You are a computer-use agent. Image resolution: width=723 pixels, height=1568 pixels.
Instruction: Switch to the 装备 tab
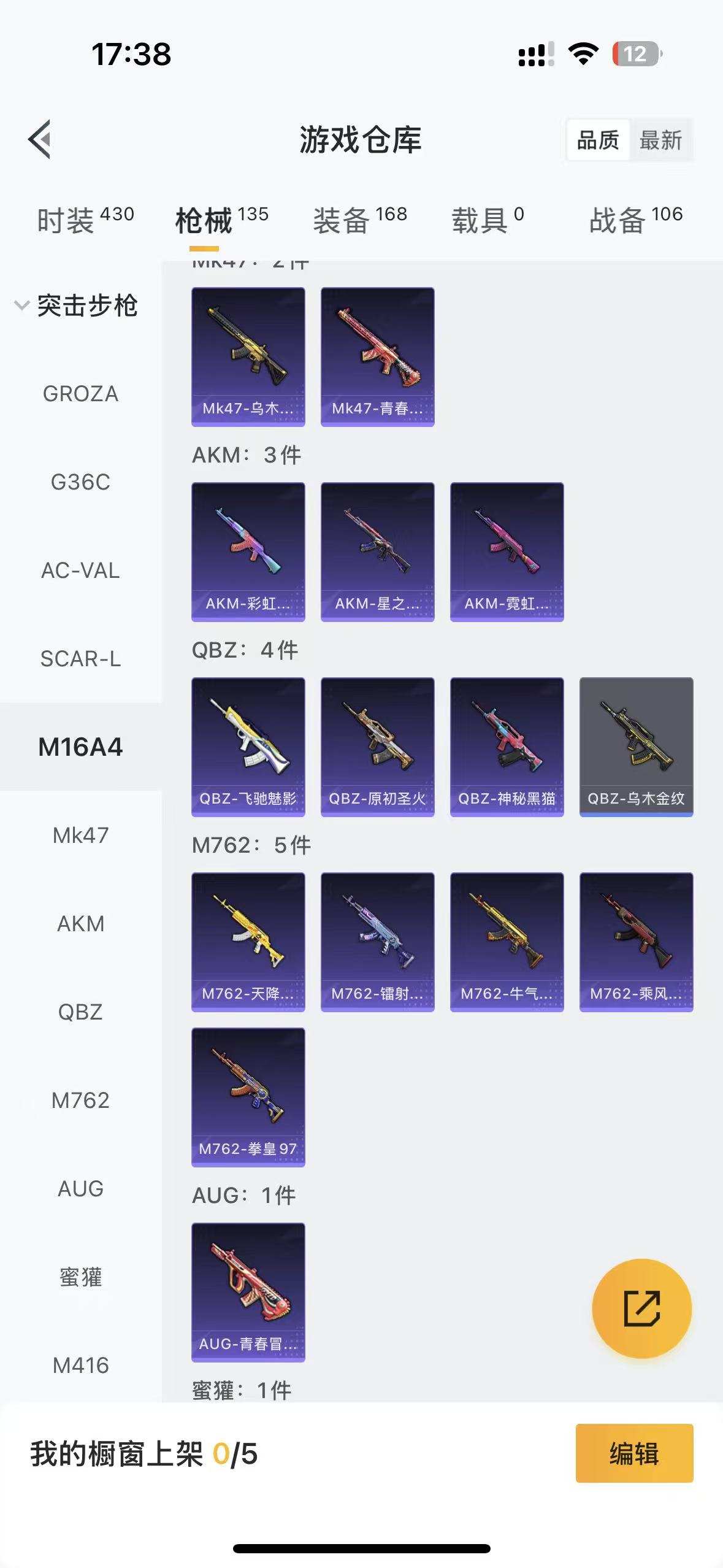(360, 220)
